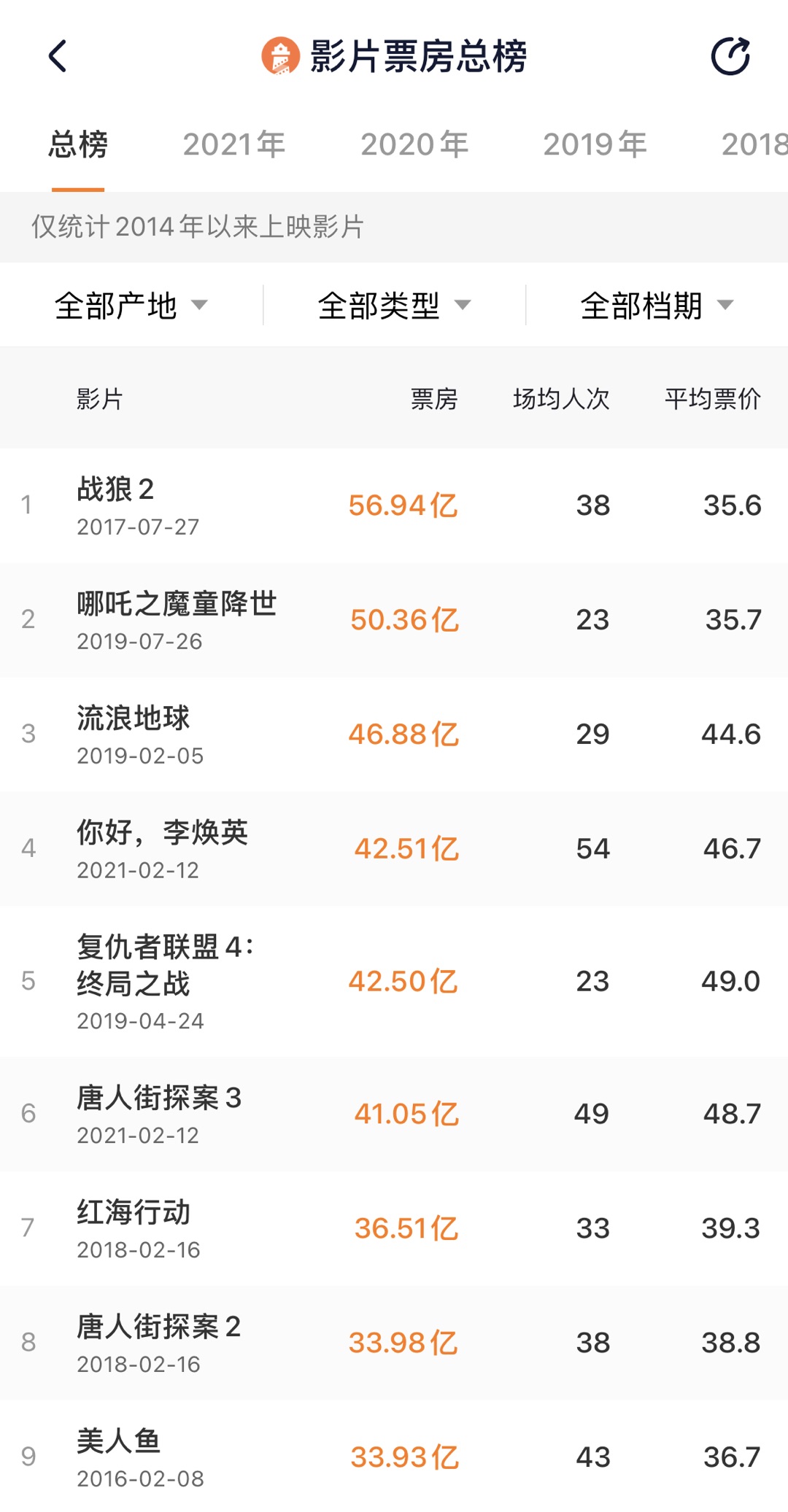
Task: Open the 全部产地 filter dropdown
Action: point(131,306)
